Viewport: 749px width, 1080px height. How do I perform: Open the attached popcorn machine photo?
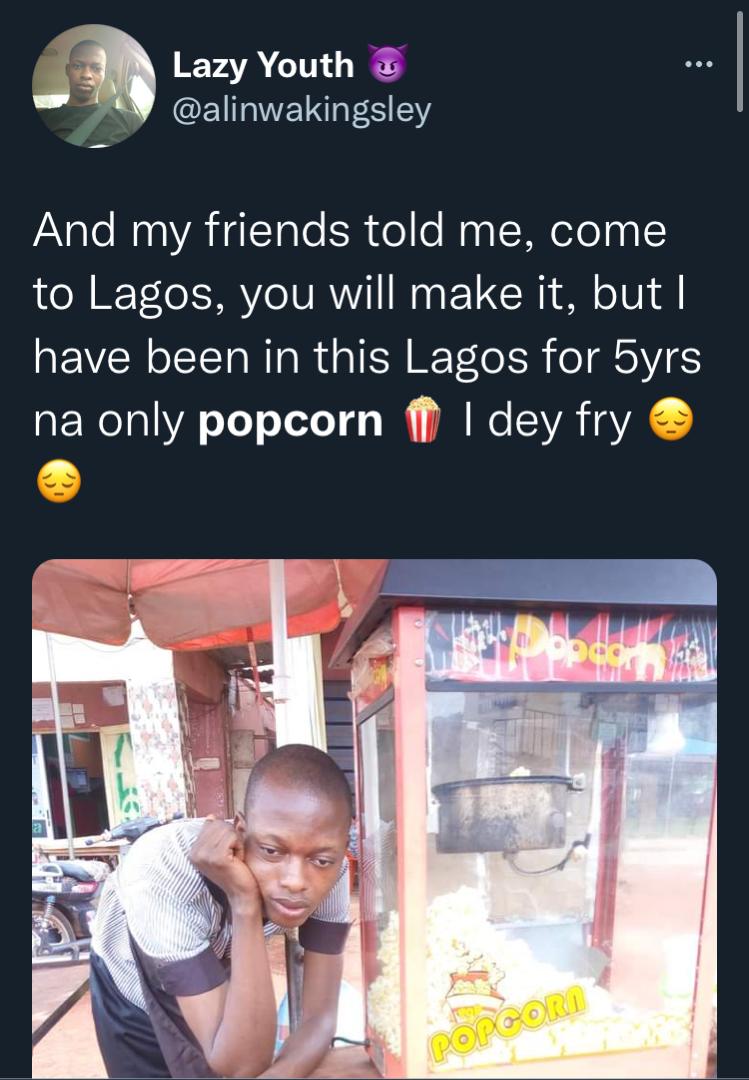click(x=374, y=820)
